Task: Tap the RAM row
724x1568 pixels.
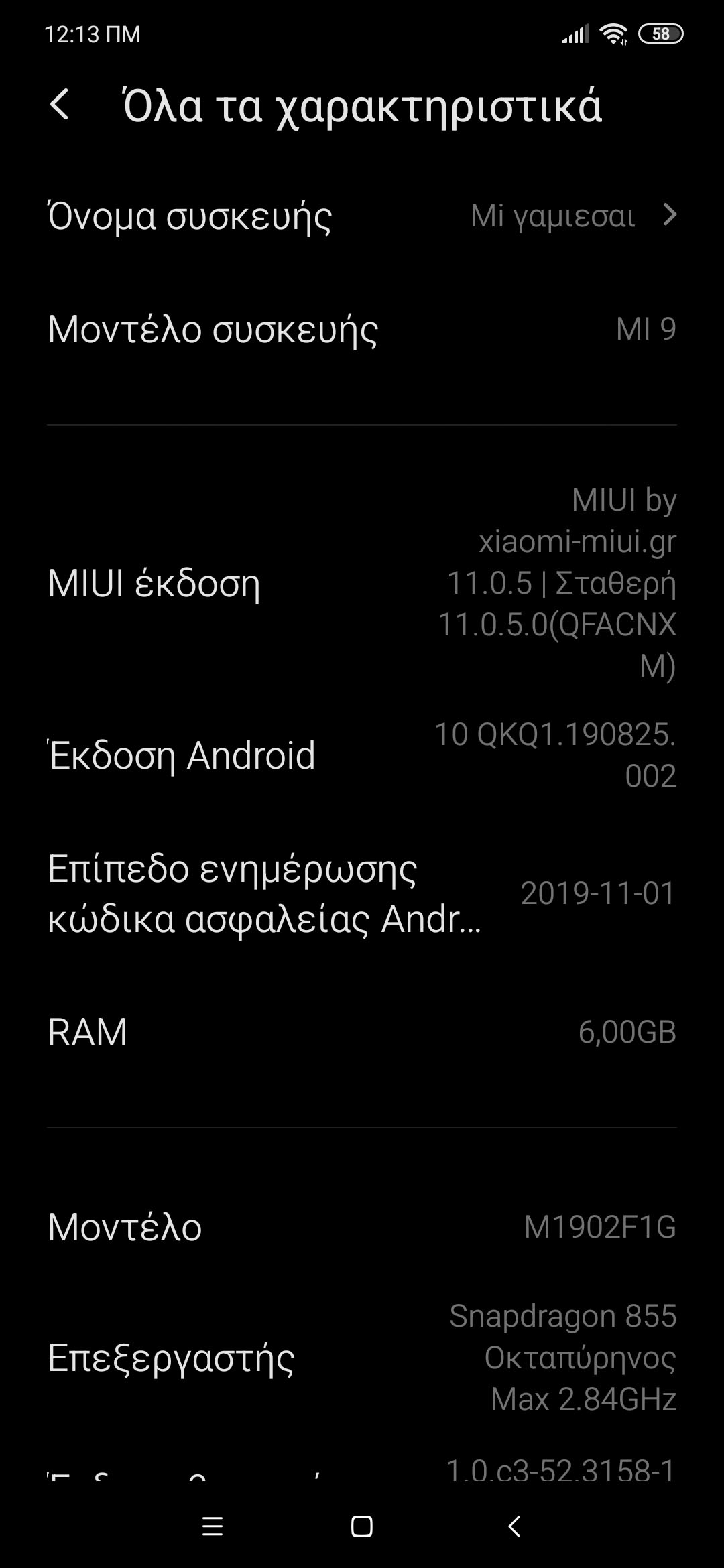Action: 362,1031
